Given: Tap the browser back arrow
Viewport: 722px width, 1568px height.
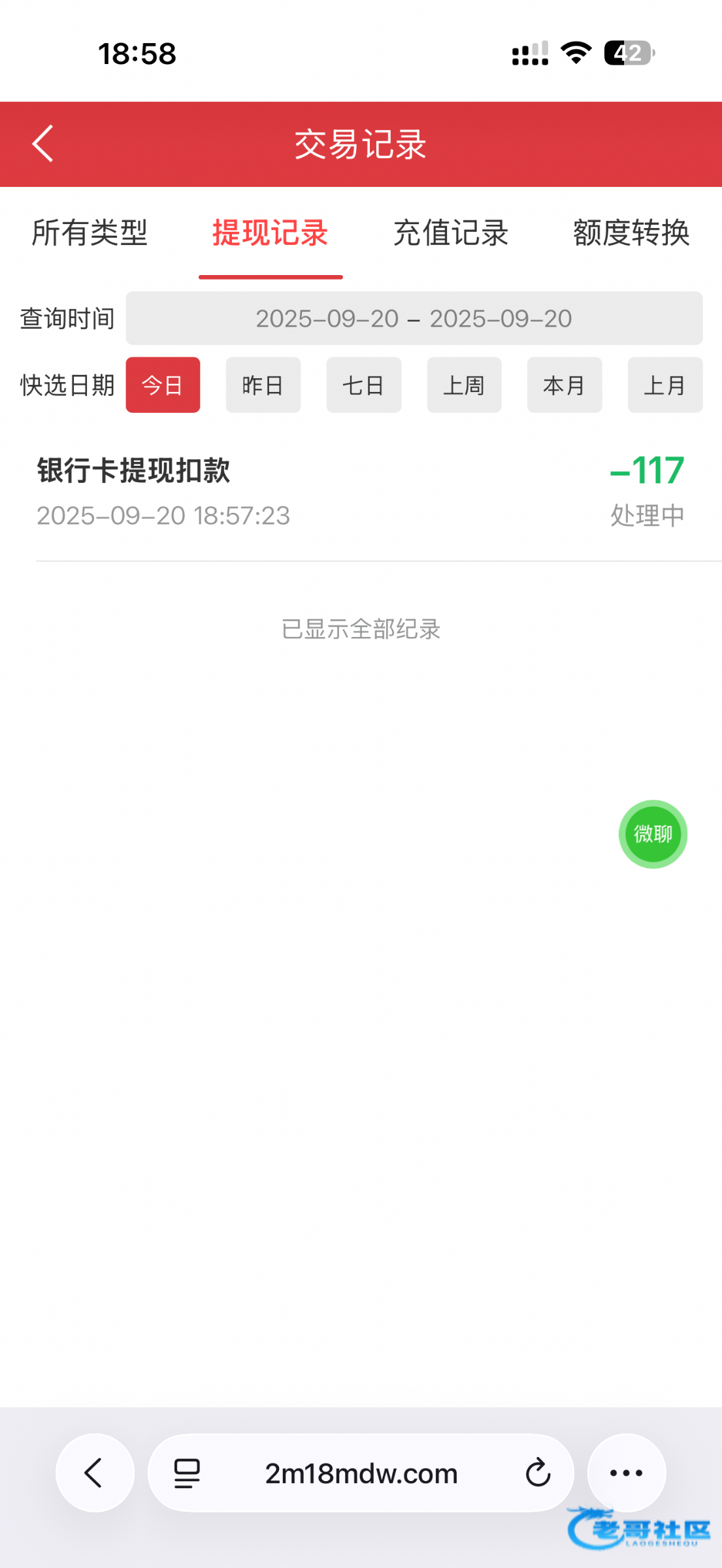Looking at the screenshot, I should 95,1473.
